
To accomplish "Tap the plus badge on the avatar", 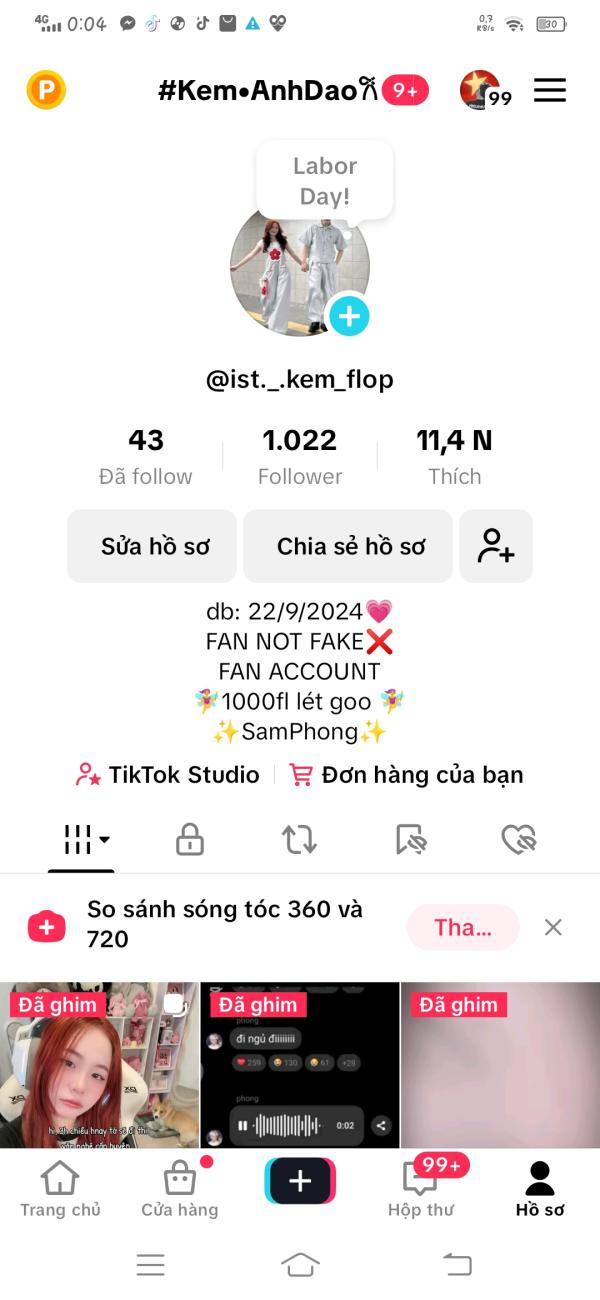I will point(349,317).
